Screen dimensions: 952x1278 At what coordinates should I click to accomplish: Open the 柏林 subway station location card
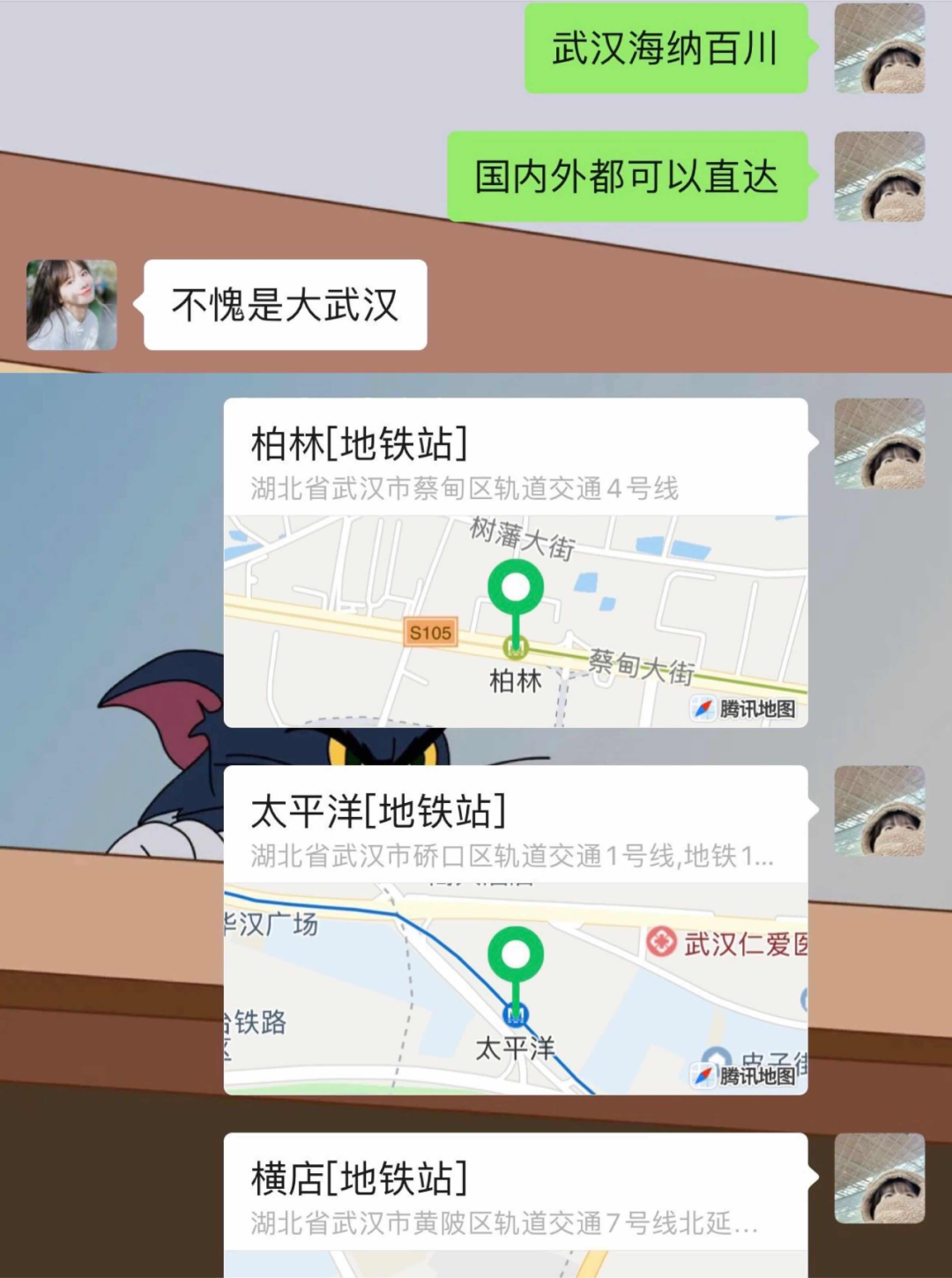coord(516,562)
